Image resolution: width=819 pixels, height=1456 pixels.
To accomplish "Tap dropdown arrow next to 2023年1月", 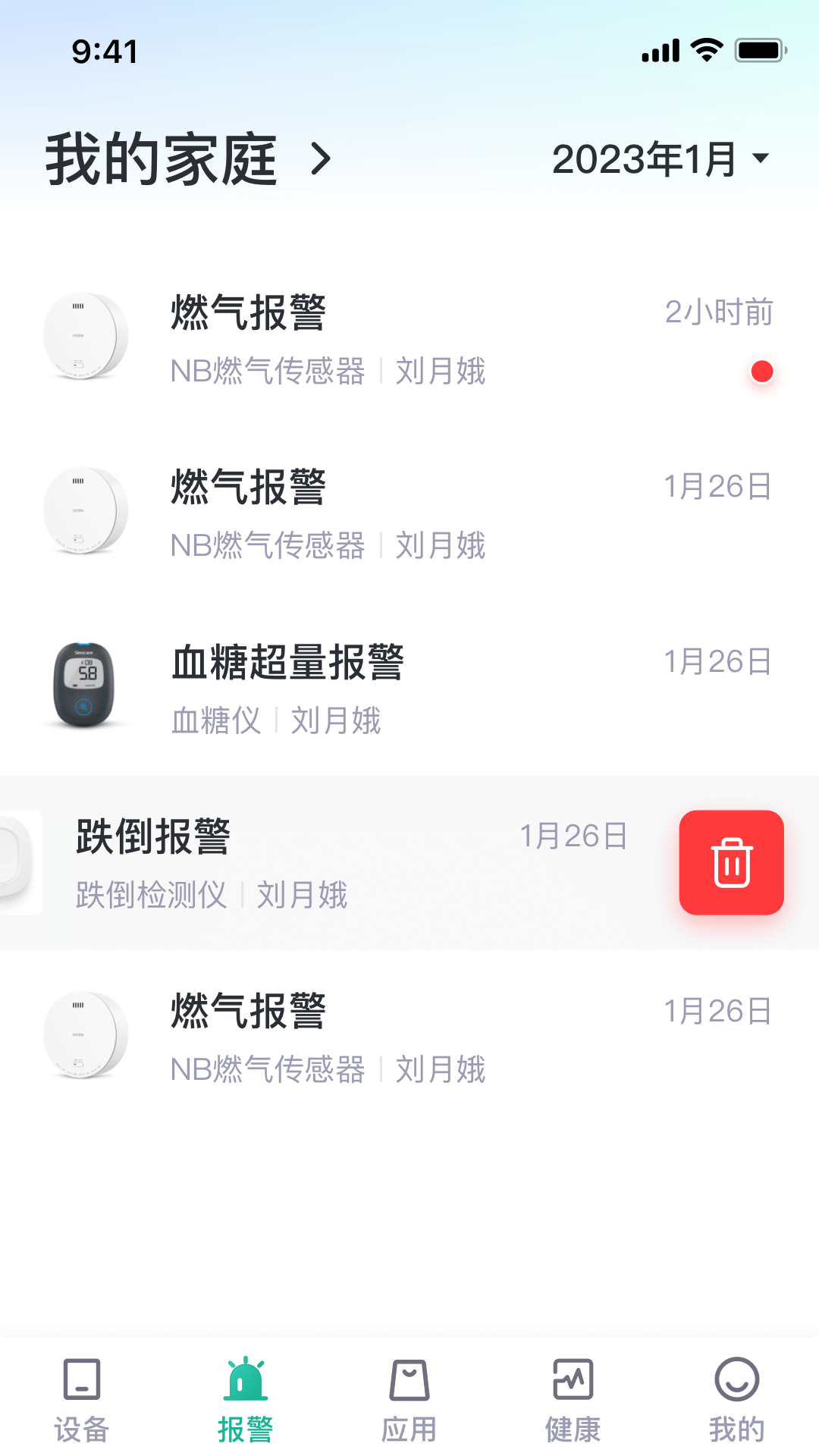I will (x=761, y=159).
